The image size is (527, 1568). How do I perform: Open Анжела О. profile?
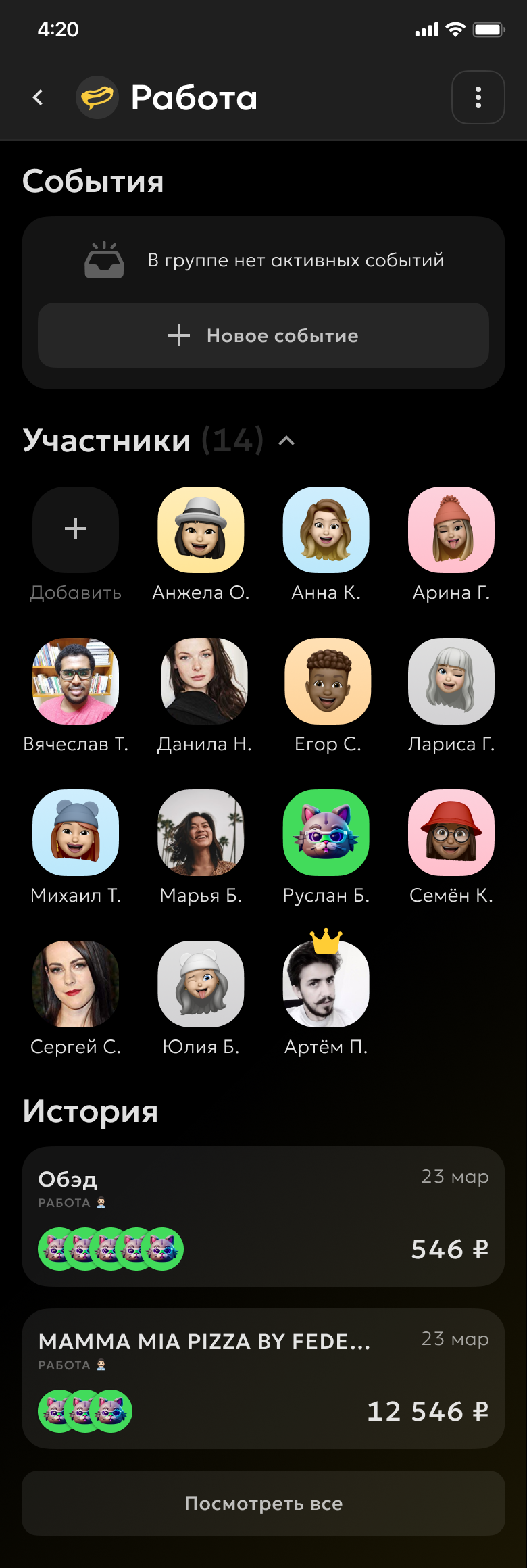tap(201, 530)
